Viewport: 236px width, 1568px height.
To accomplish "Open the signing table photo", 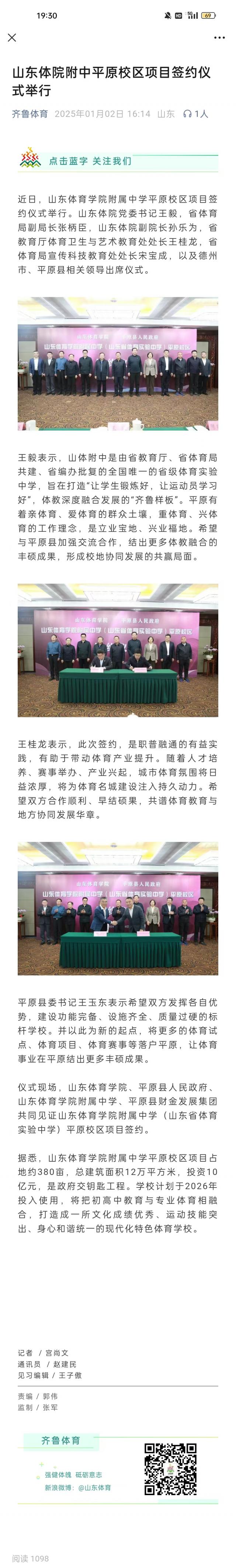I will tap(118, 650).
